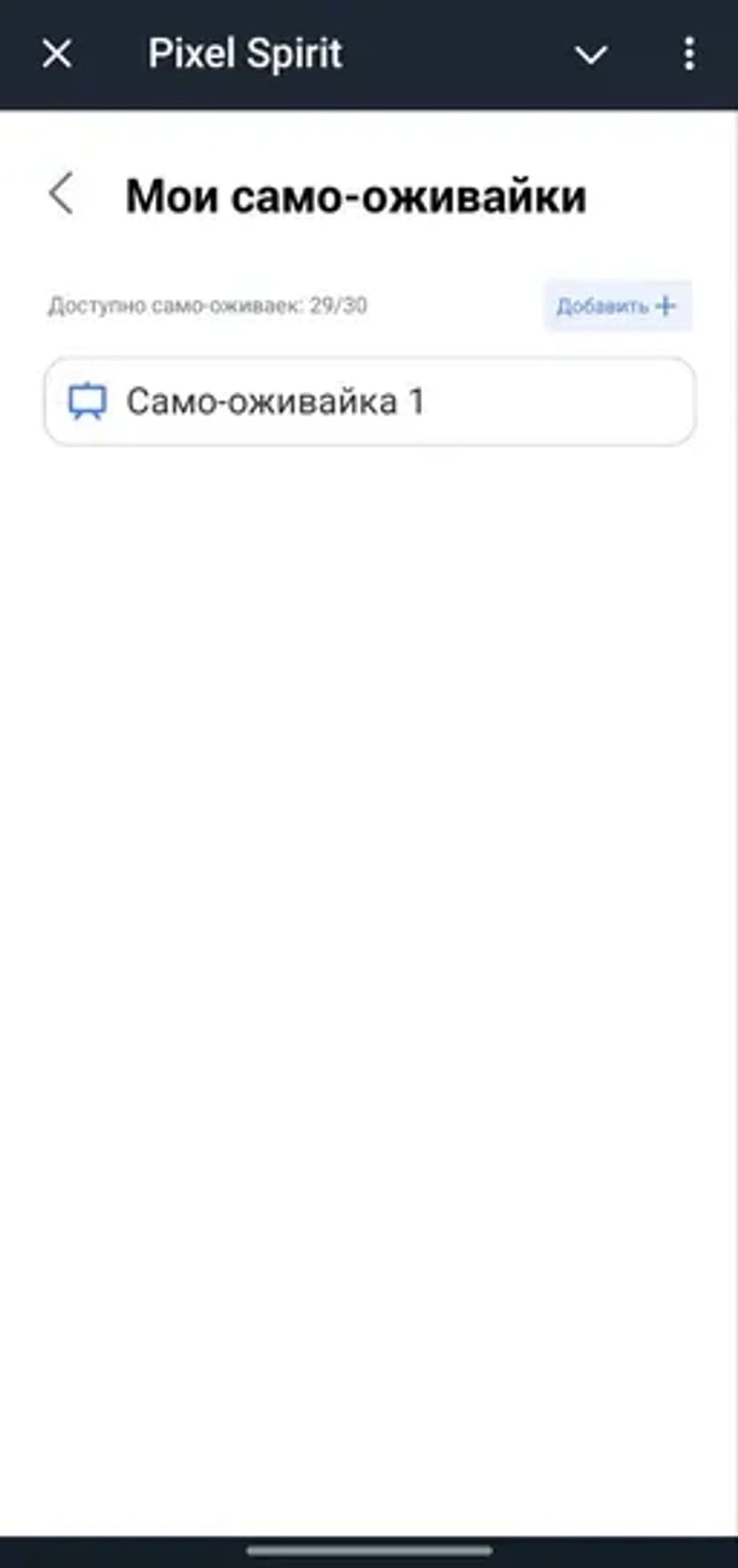
Task: Expand the dropdown chevron beside Pixel Spirit
Action: (590, 55)
